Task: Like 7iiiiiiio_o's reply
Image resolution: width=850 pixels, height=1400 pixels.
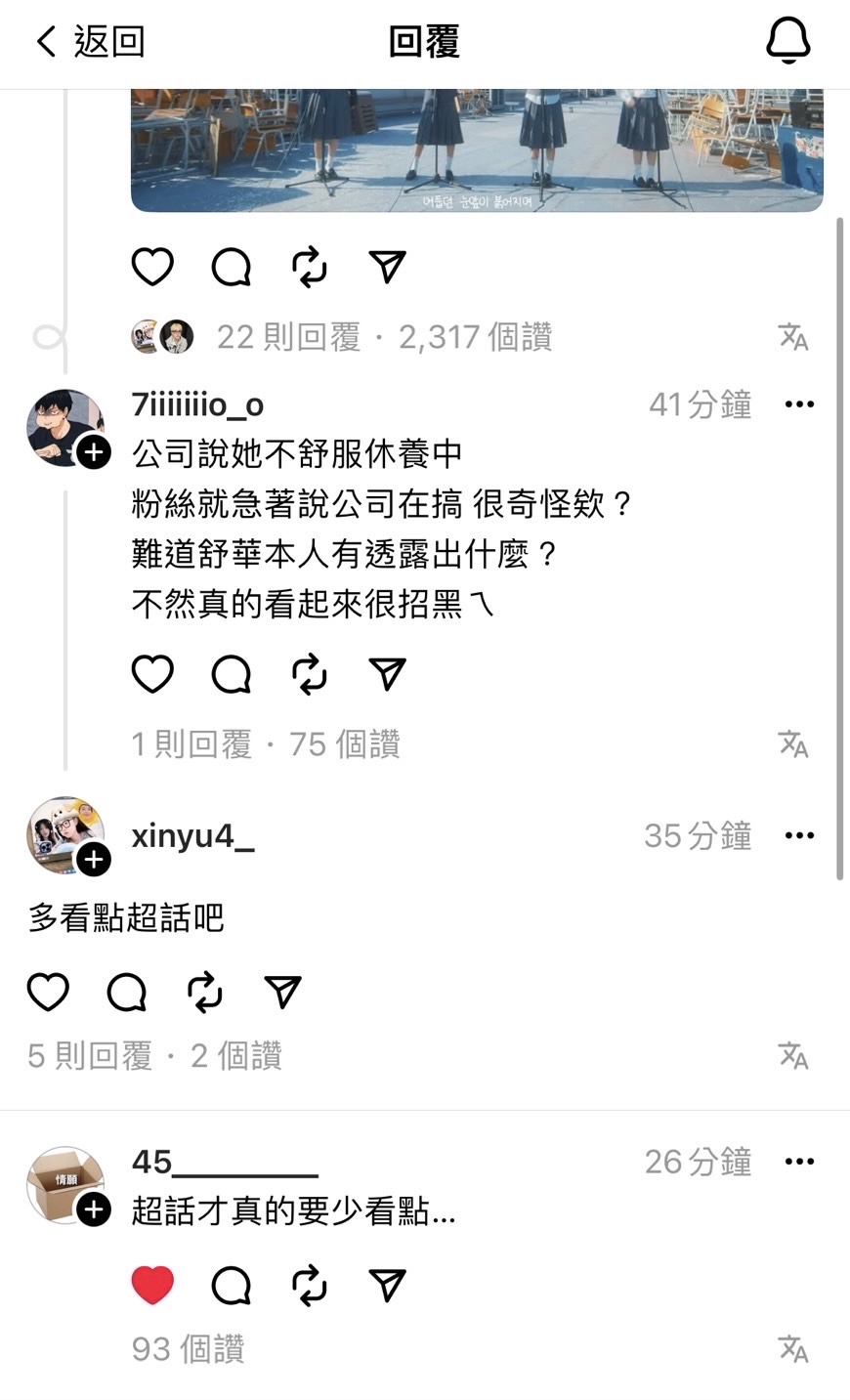Action: point(152,674)
